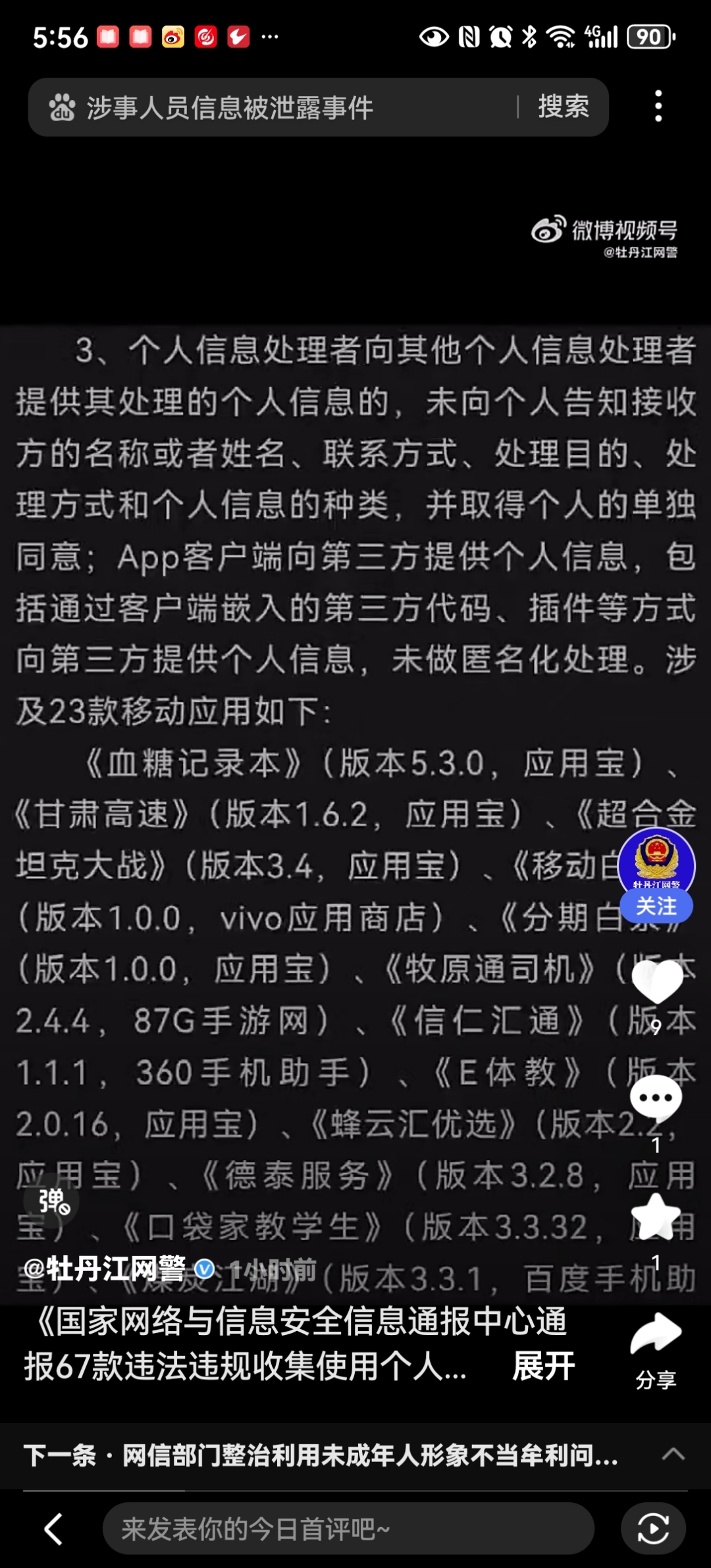Tap the like heart icon
Screen dimensions: 711x1568
pos(656,981)
